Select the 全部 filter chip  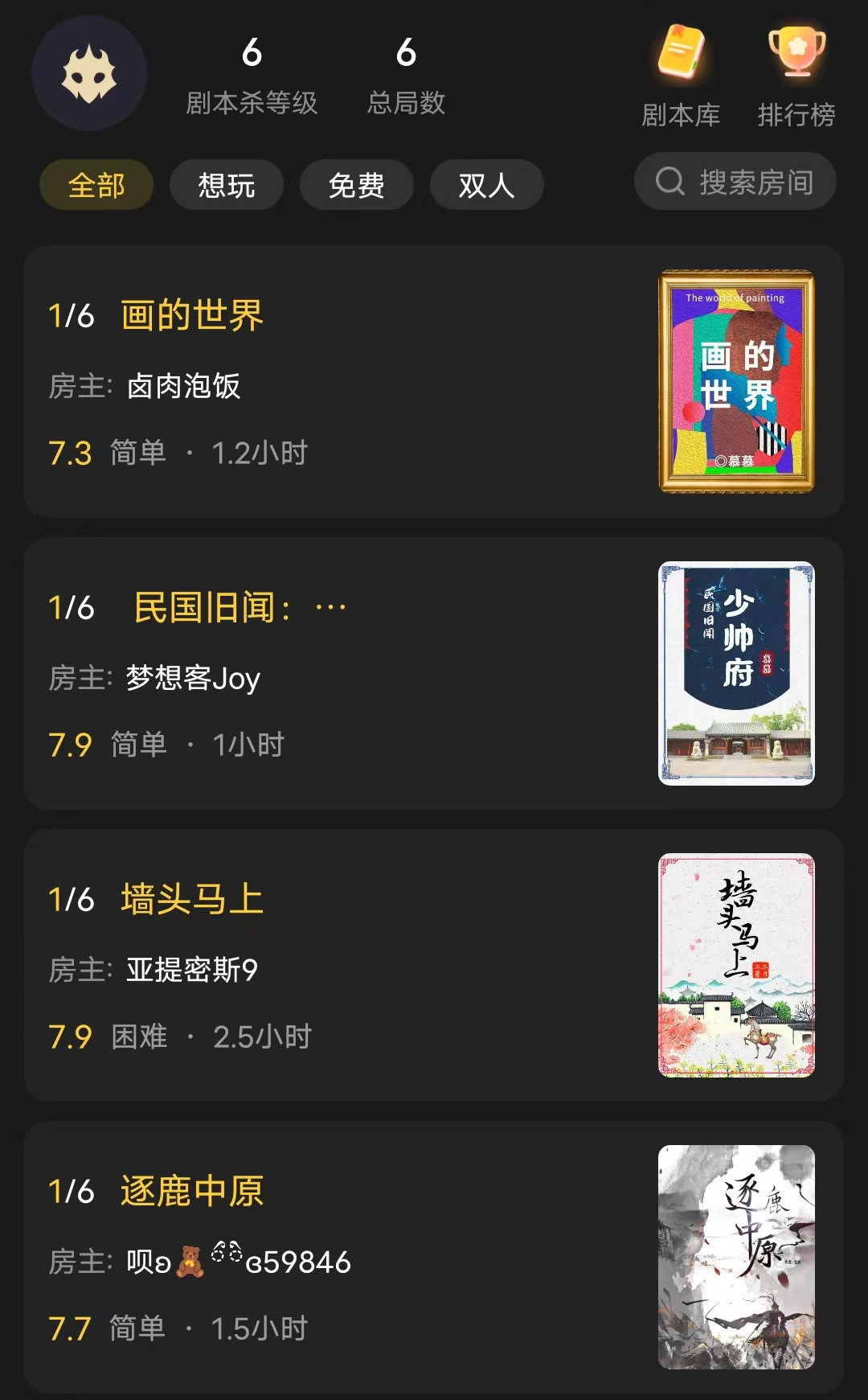[x=96, y=185]
